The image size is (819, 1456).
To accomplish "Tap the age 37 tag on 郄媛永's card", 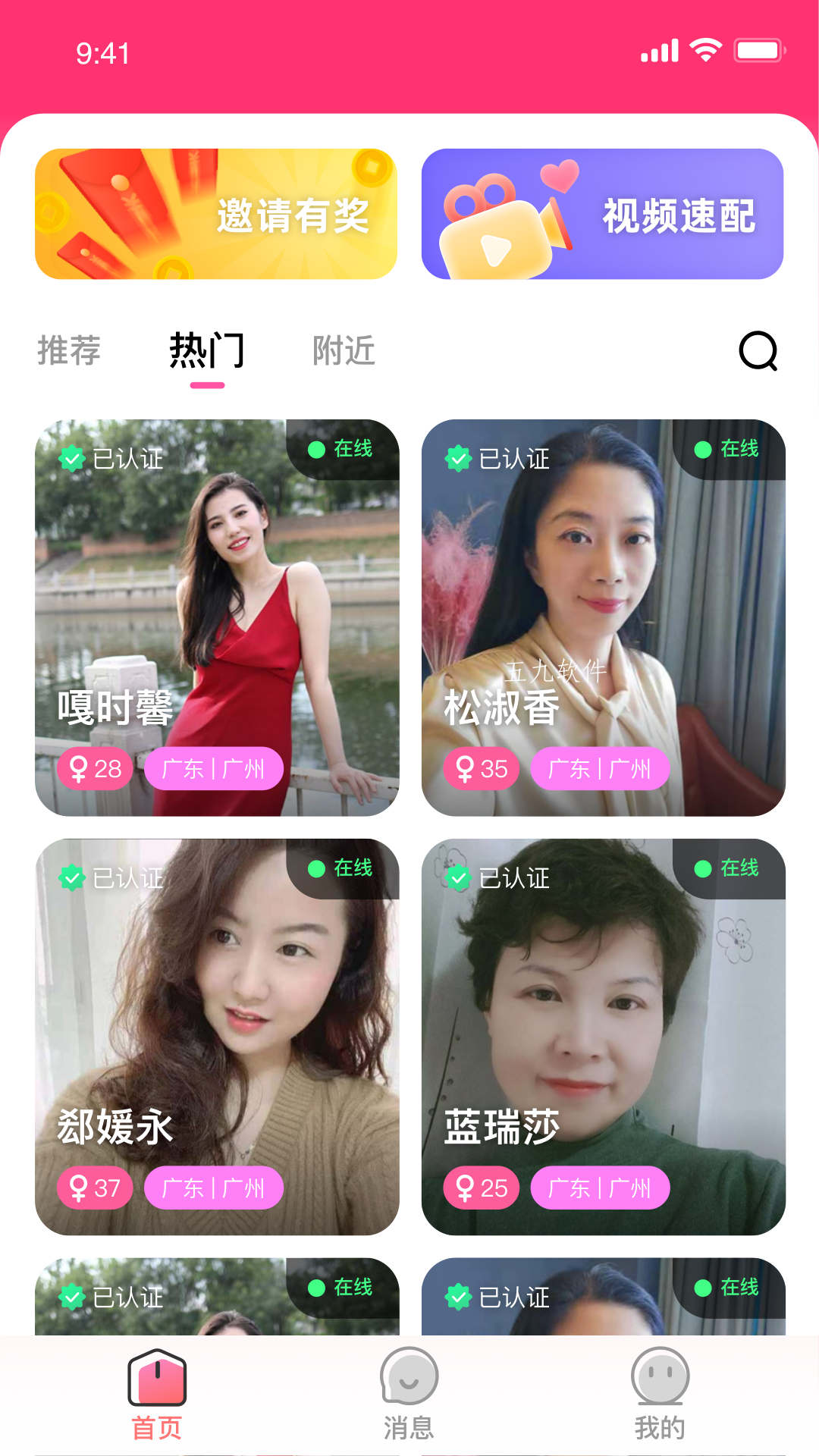I will tap(94, 1188).
